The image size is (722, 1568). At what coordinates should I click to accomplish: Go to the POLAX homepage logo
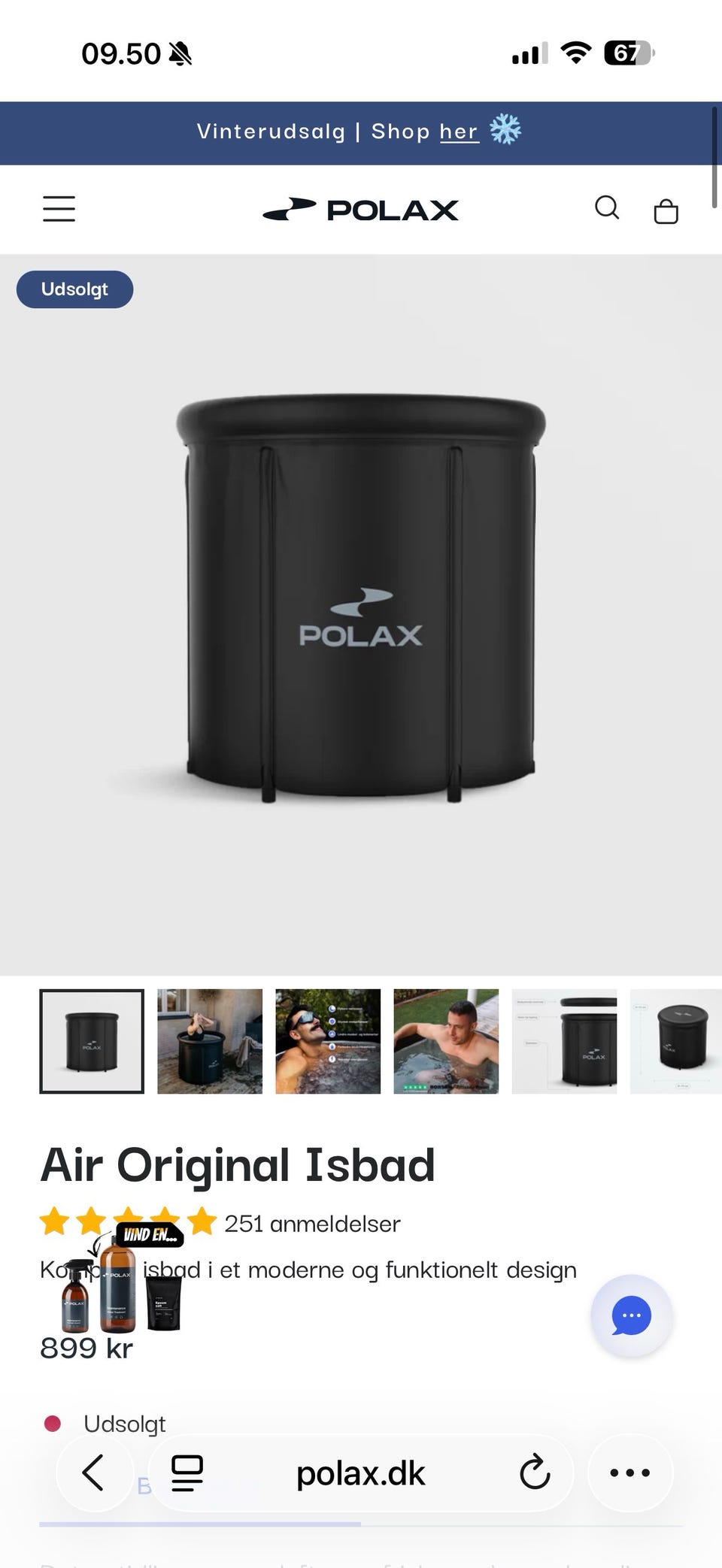(x=361, y=210)
